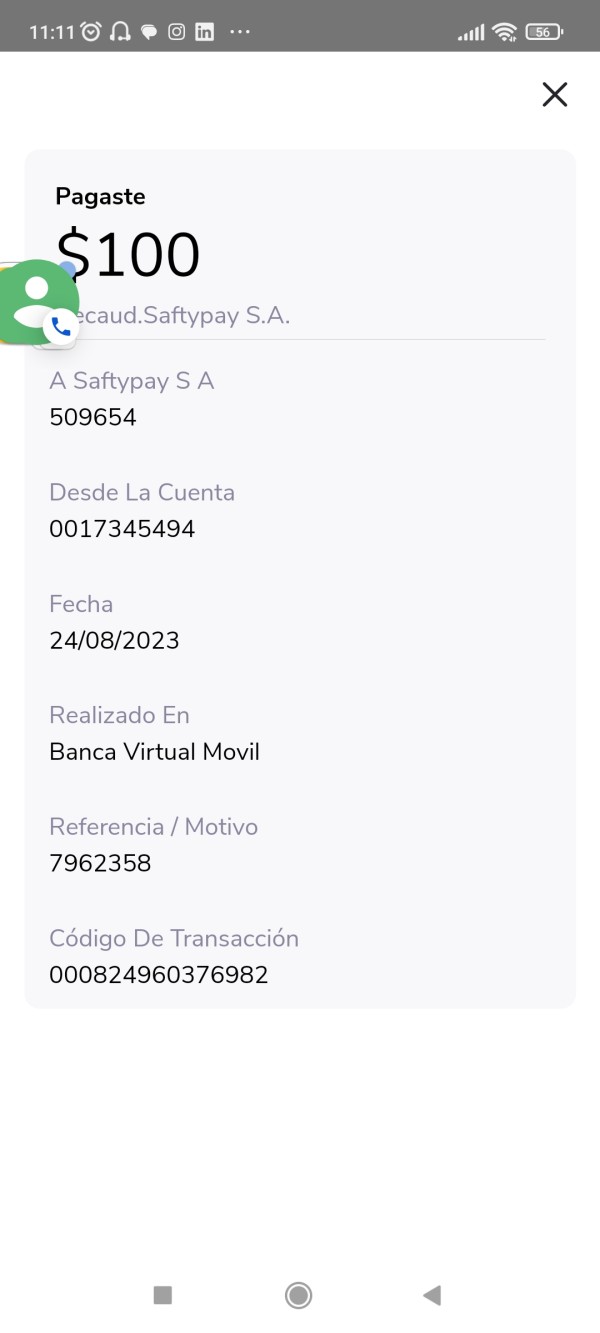Close the payment receipt with the X
600x1333 pixels.
[555, 94]
